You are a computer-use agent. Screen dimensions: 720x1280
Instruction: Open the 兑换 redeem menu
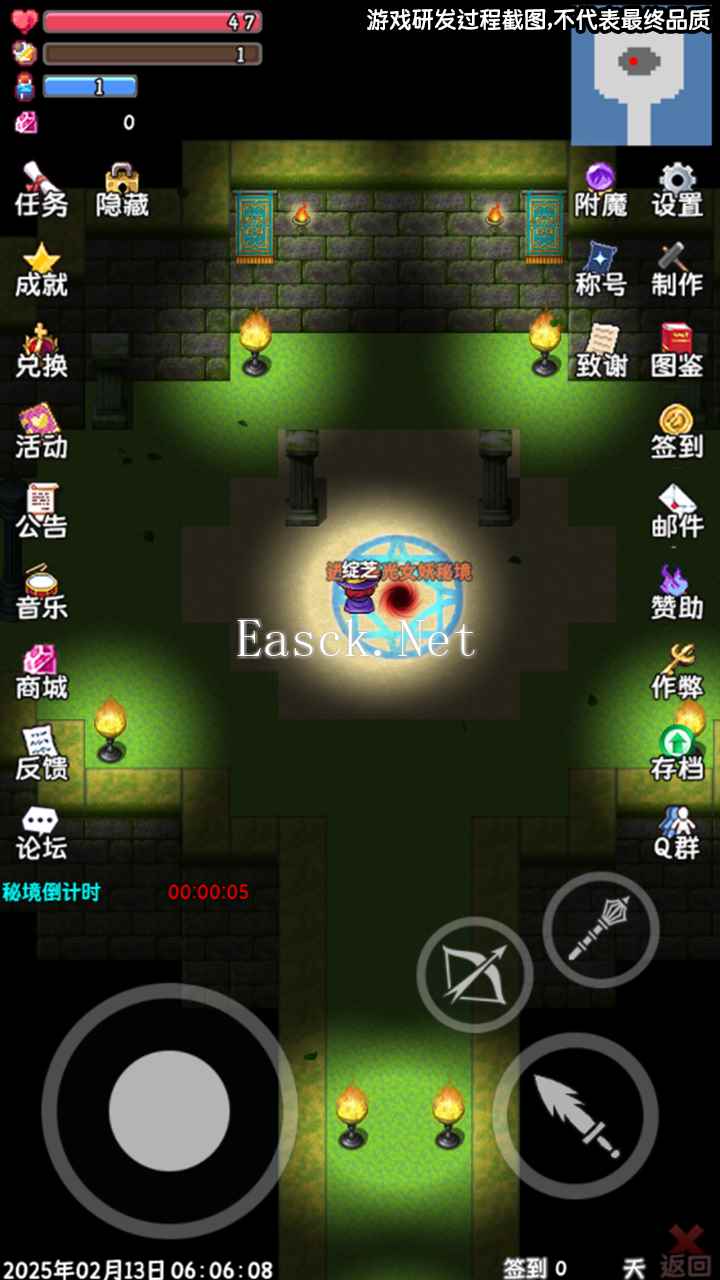click(41, 352)
